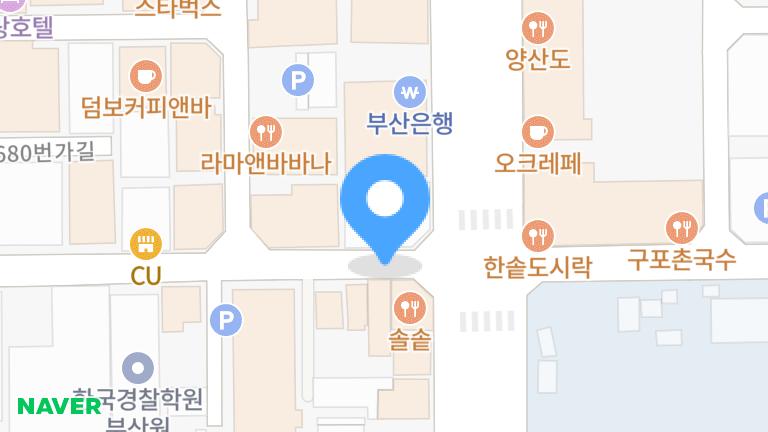
Task: Open the 덤보커피앤바 cafe marker
Action: click(146, 75)
